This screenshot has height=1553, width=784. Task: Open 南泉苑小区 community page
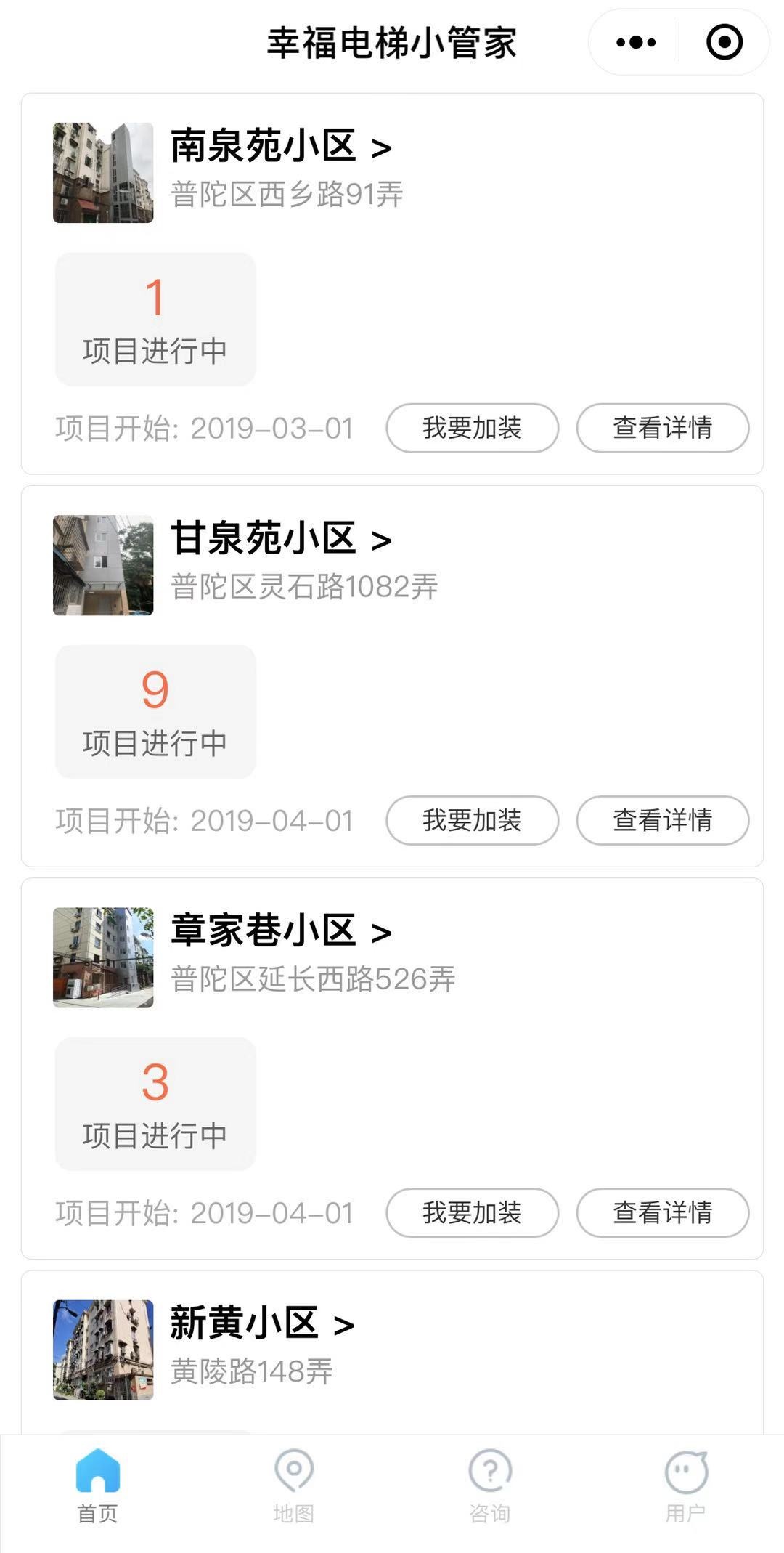click(x=280, y=146)
